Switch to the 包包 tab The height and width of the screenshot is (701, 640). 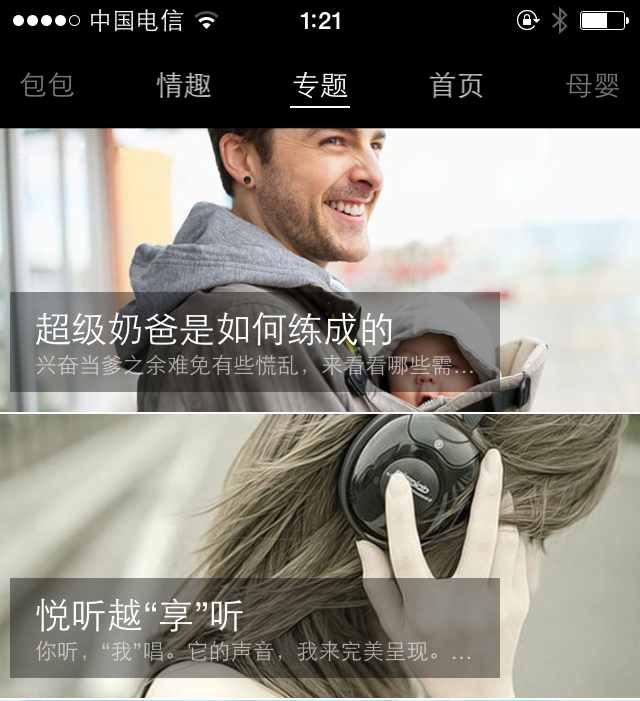click(47, 86)
